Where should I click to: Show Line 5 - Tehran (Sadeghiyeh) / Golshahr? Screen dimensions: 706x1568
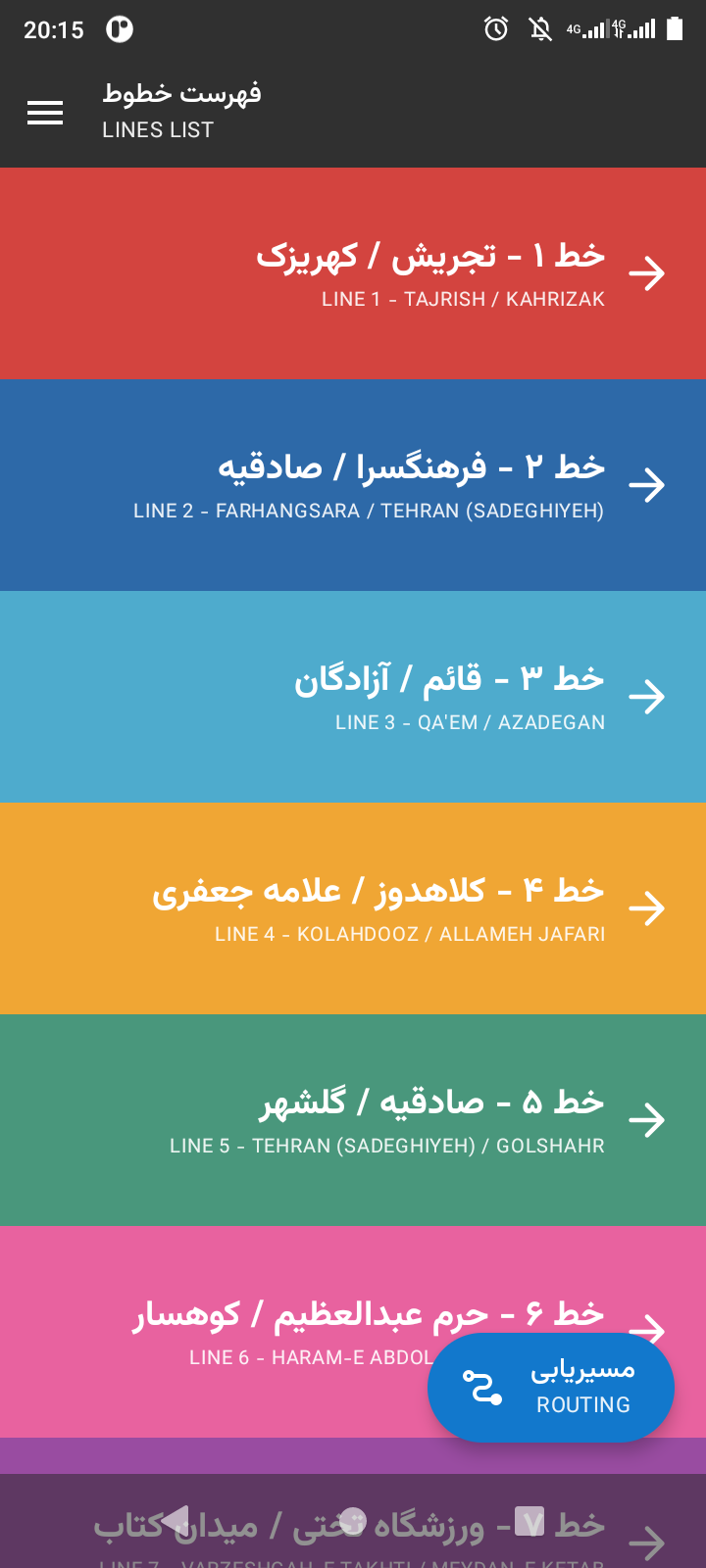tap(353, 1120)
